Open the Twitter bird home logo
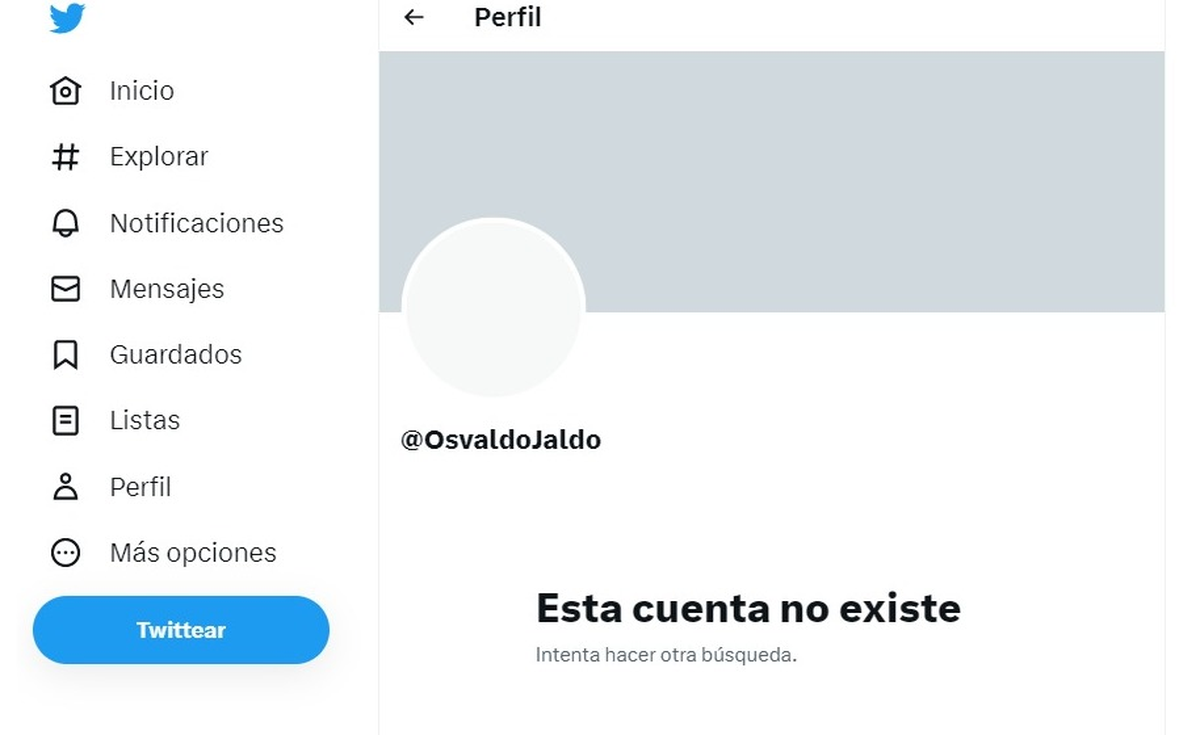Viewport: 1200px width, 735px height. point(67,18)
